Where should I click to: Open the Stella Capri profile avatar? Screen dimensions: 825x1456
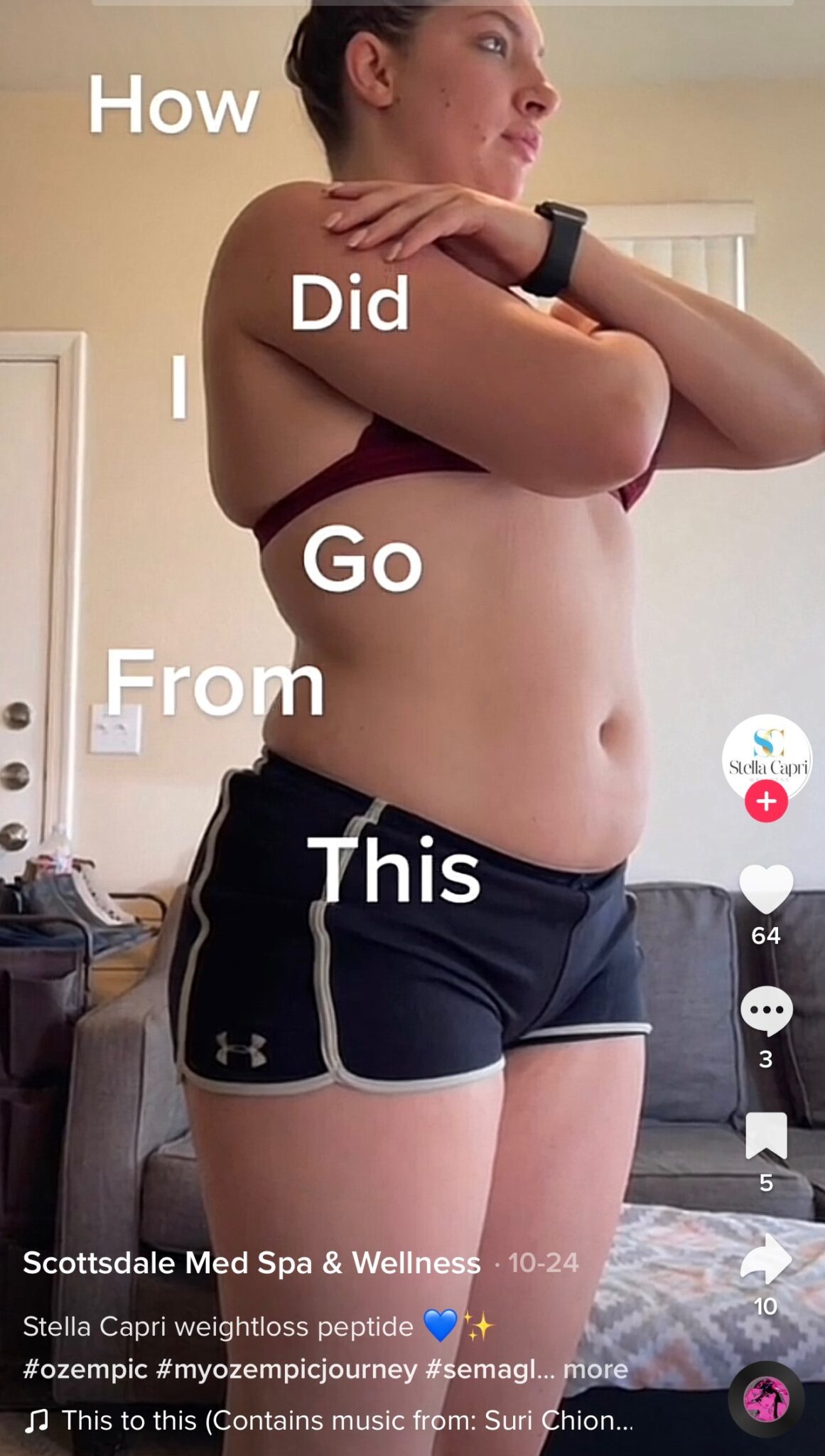click(x=766, y=757)
